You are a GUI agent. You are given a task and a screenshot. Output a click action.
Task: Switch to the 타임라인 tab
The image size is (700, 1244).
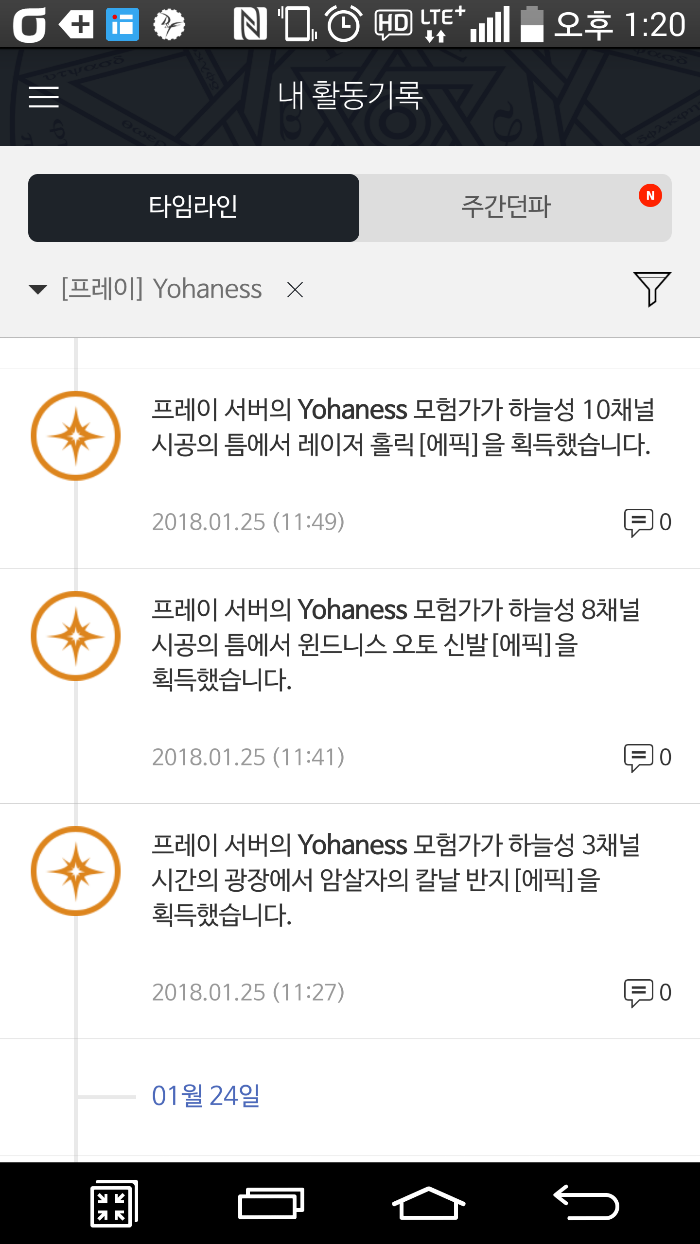pos(193,208)
